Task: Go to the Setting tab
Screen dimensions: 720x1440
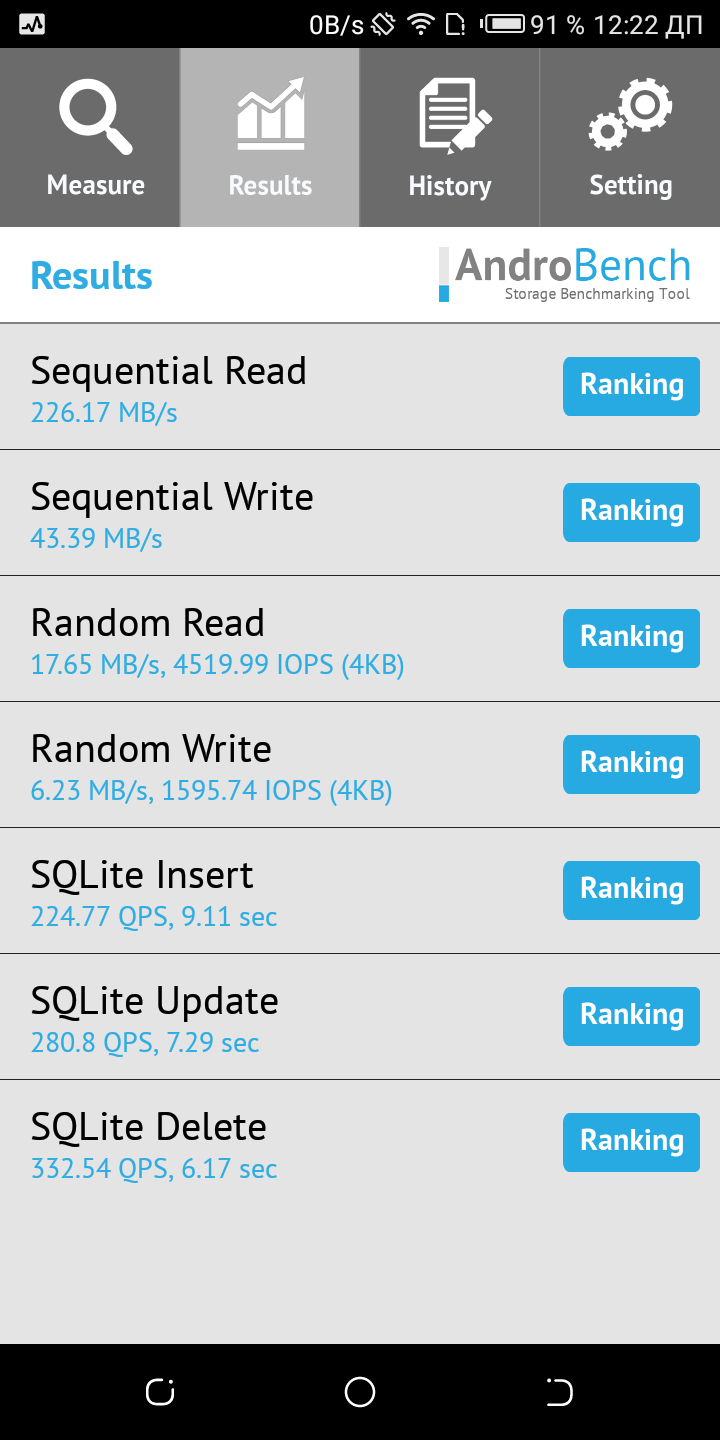Action: [630, 138]
